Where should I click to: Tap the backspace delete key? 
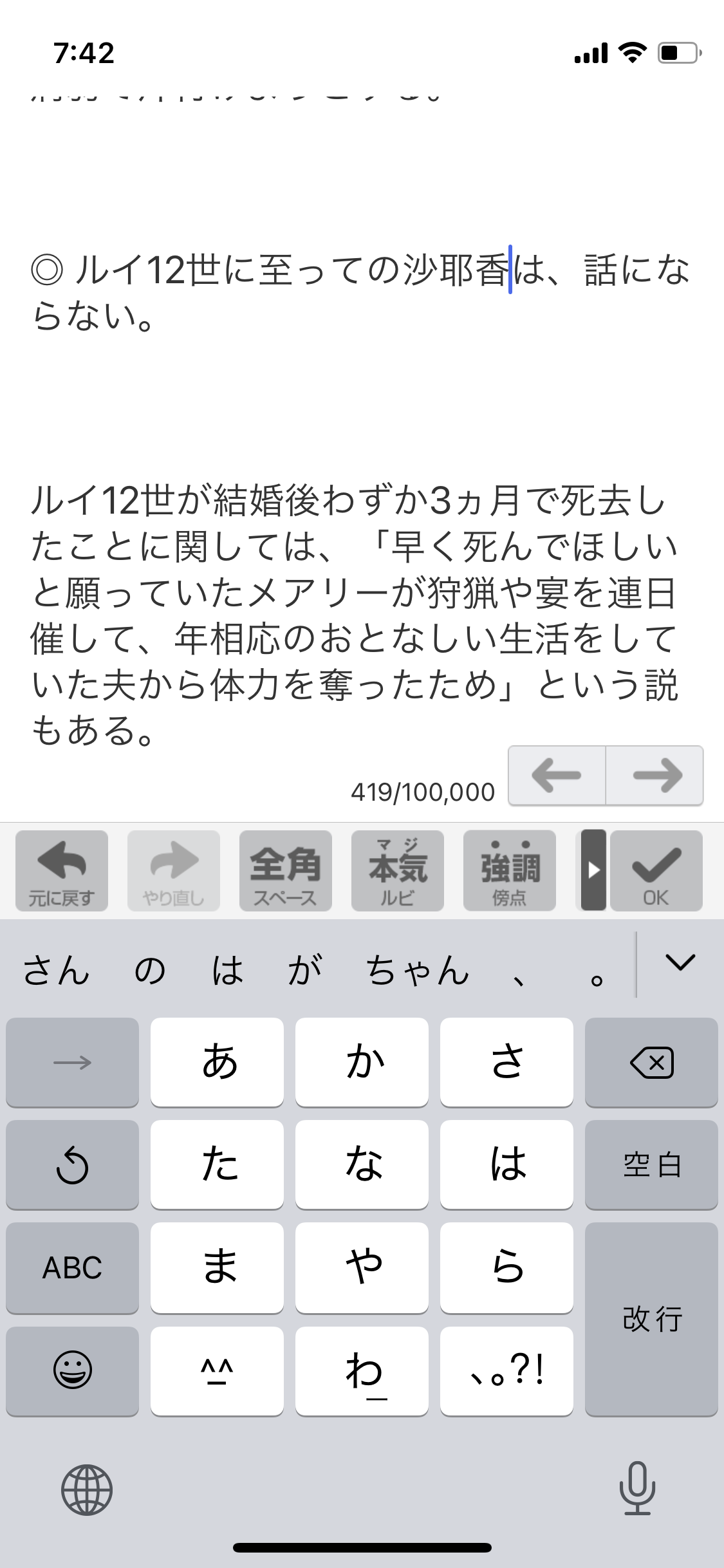tap(651, 1063)
